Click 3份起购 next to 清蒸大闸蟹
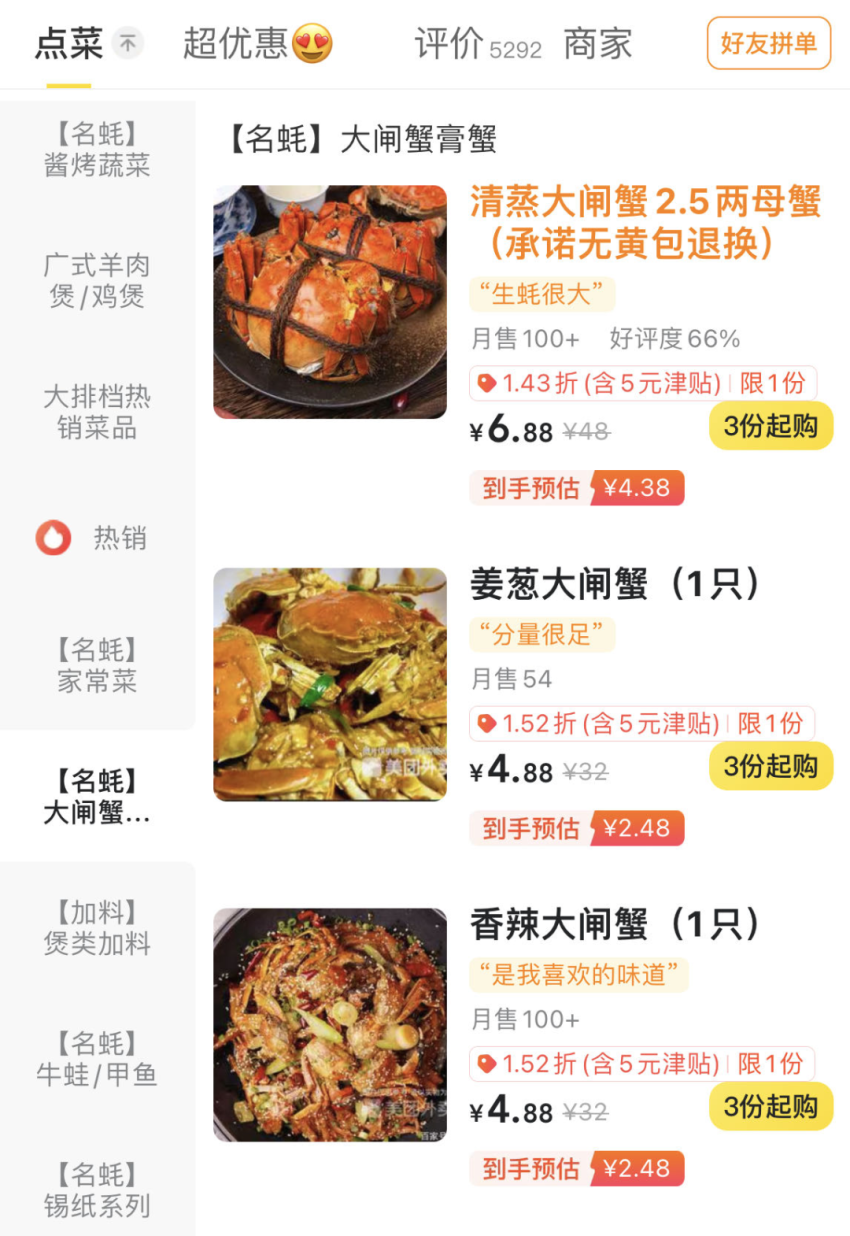Viewport: 850px width, 1236px height. point(770,427)
